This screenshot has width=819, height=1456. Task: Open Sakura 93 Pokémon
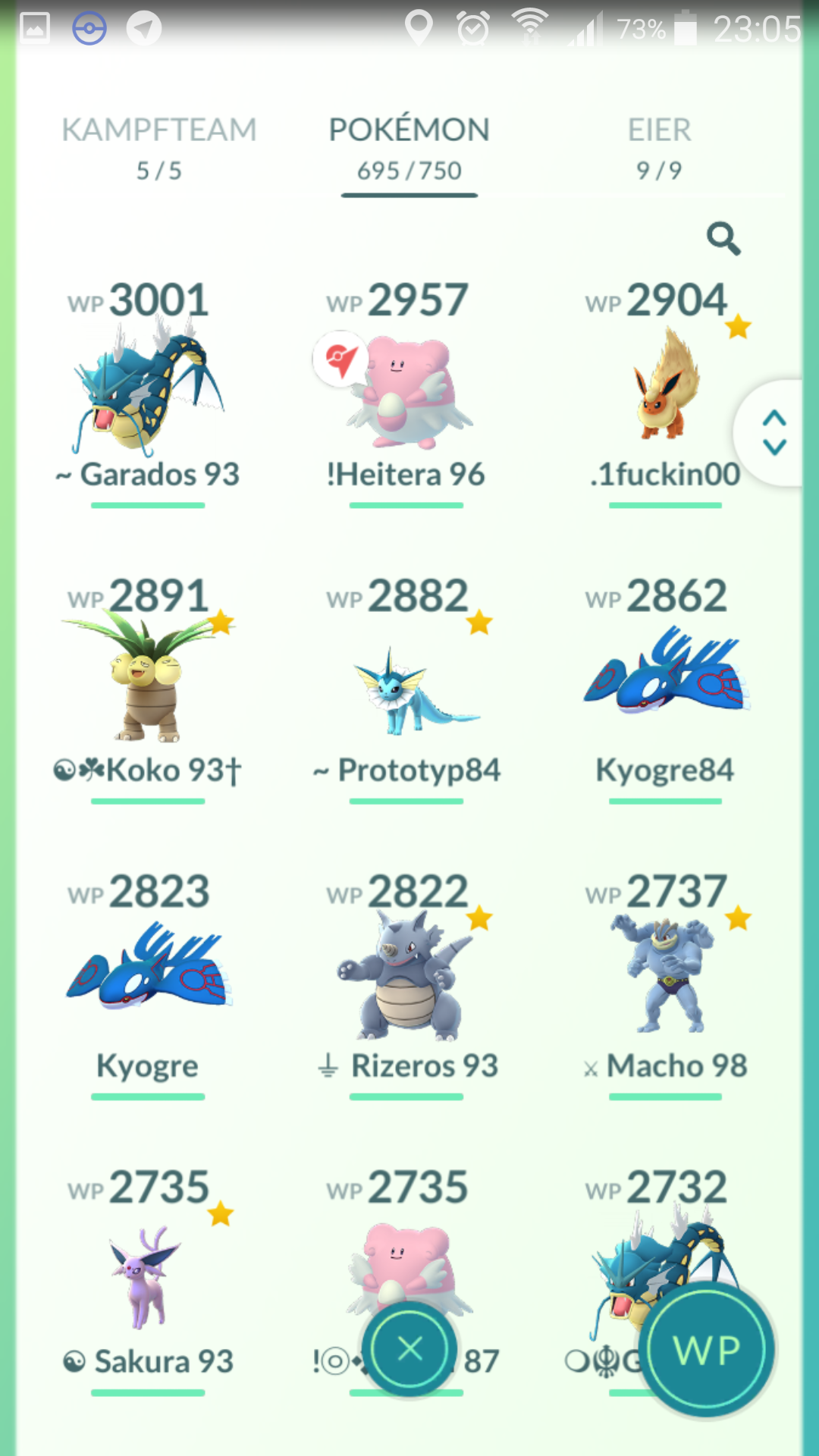148,1278
